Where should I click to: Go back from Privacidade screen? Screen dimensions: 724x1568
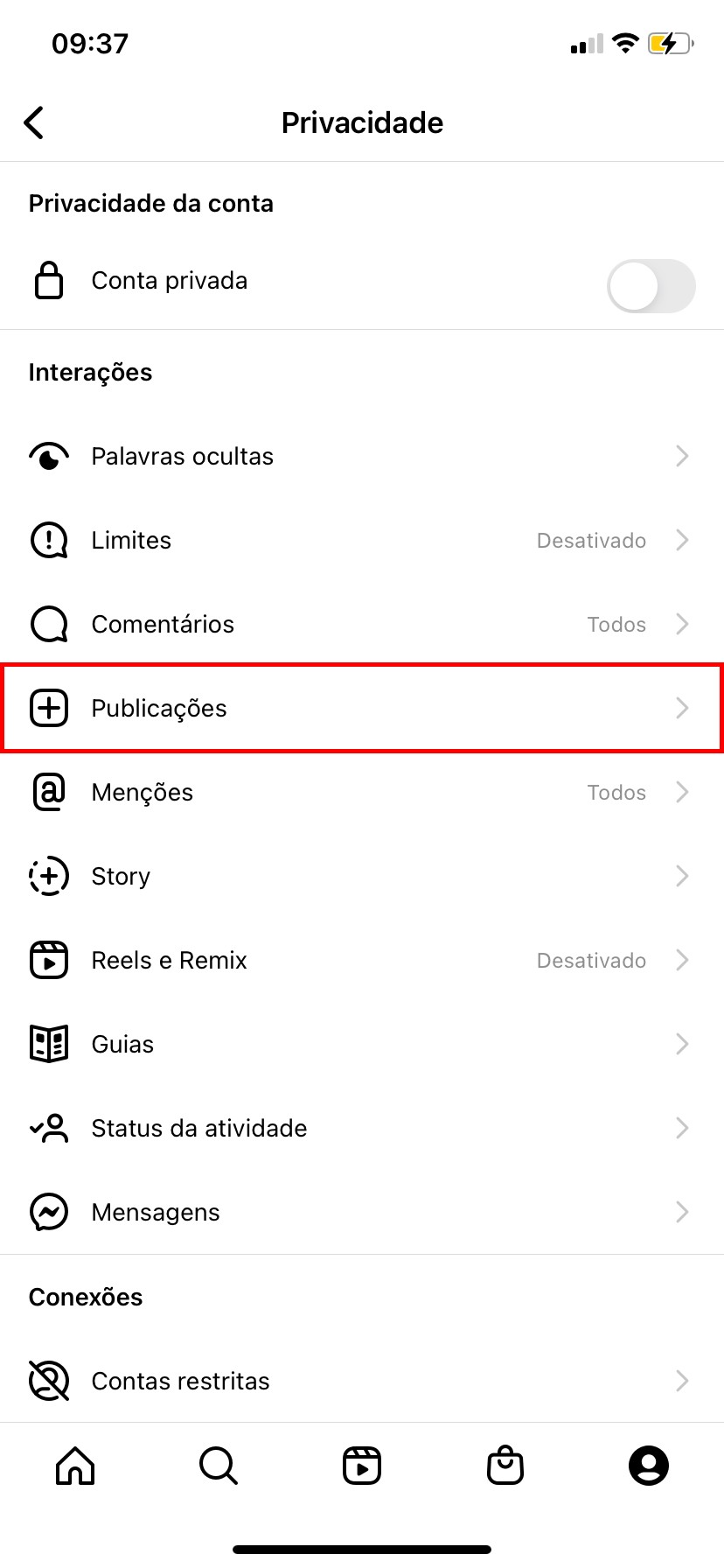point(35,122)
